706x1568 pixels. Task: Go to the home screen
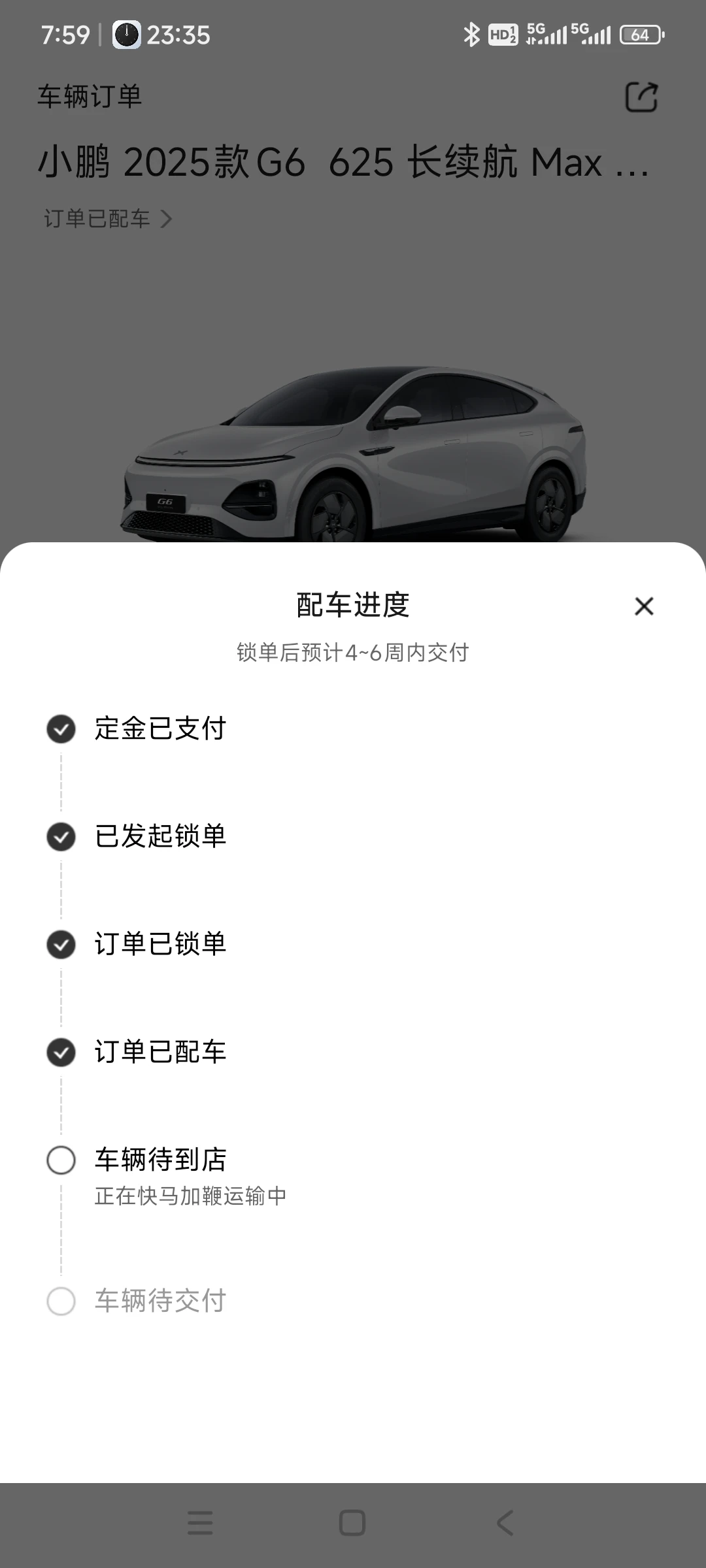tap(352, 1523)
